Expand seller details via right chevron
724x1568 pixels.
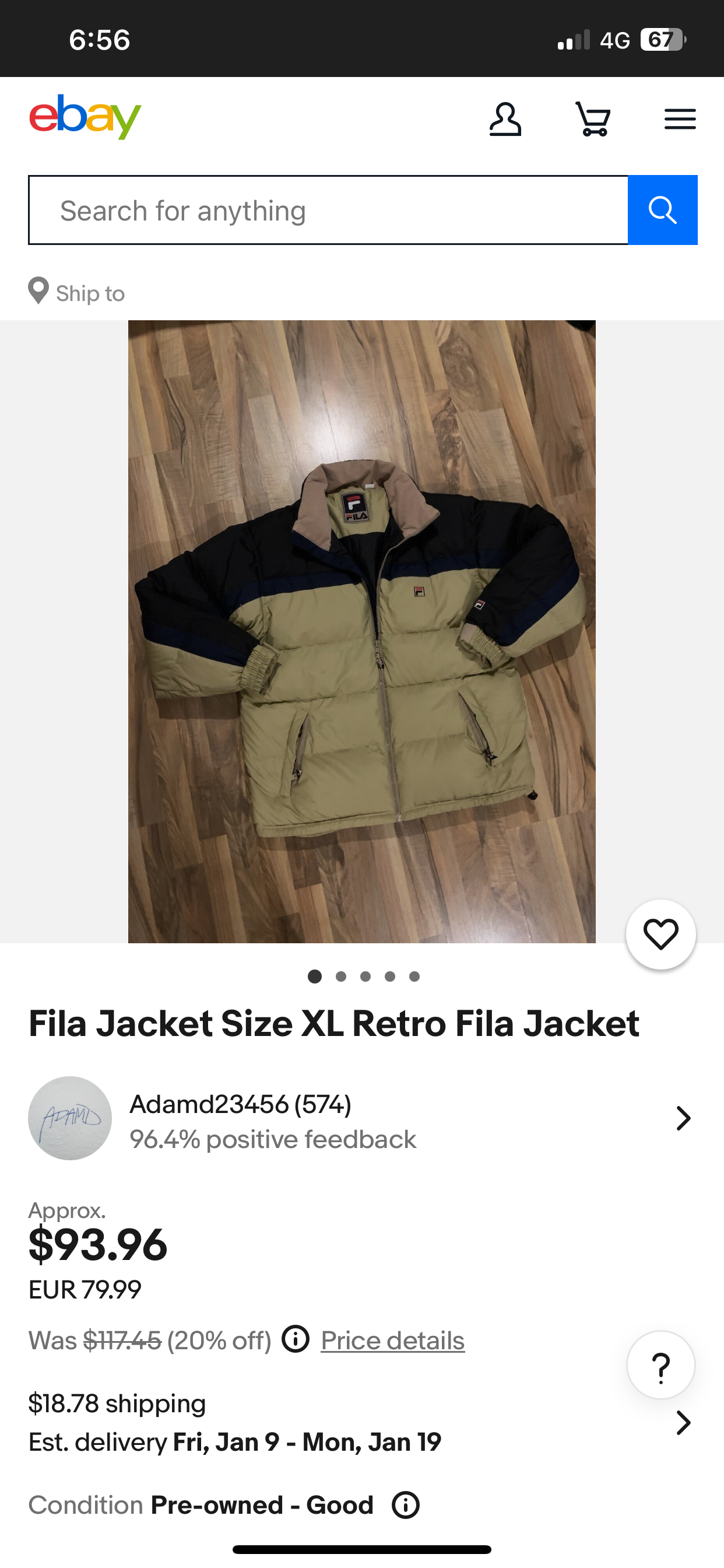point(684,1118)
